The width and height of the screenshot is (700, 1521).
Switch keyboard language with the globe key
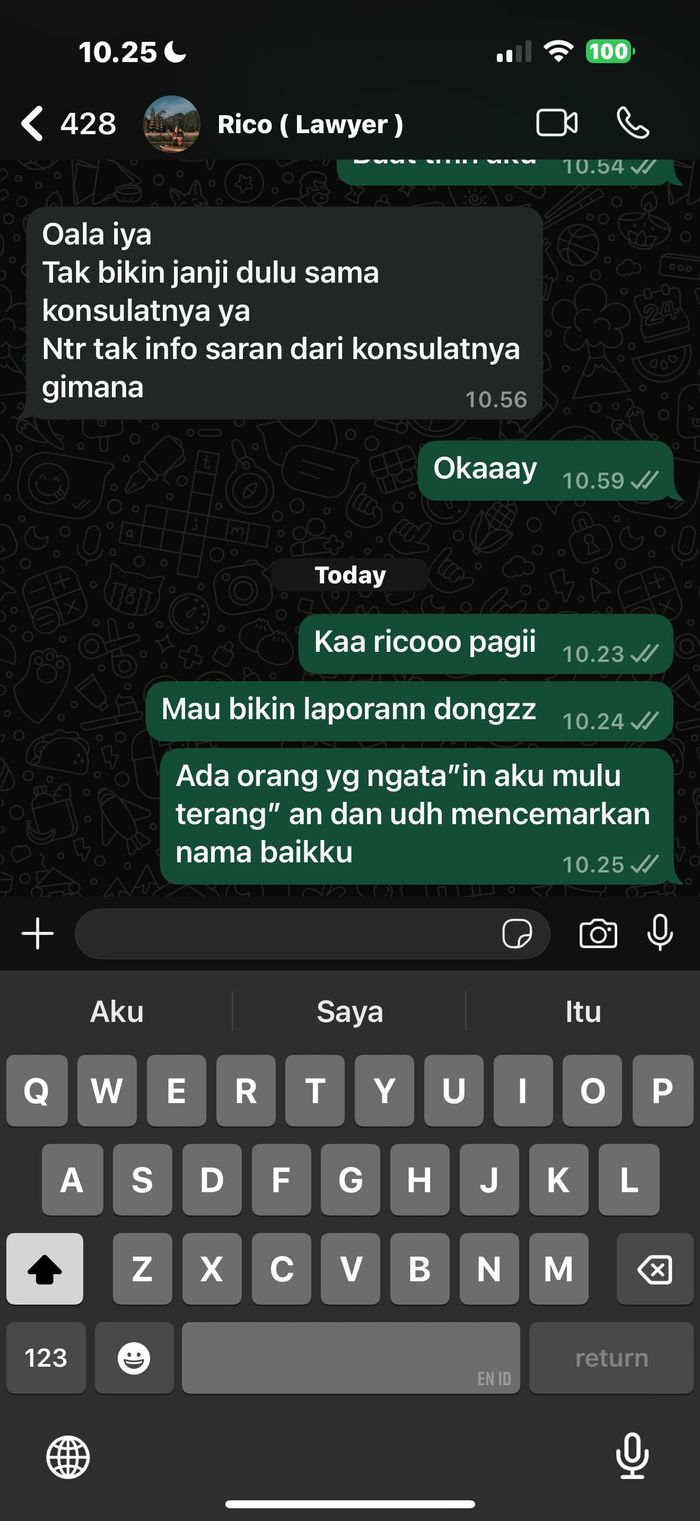(68, 1457)
